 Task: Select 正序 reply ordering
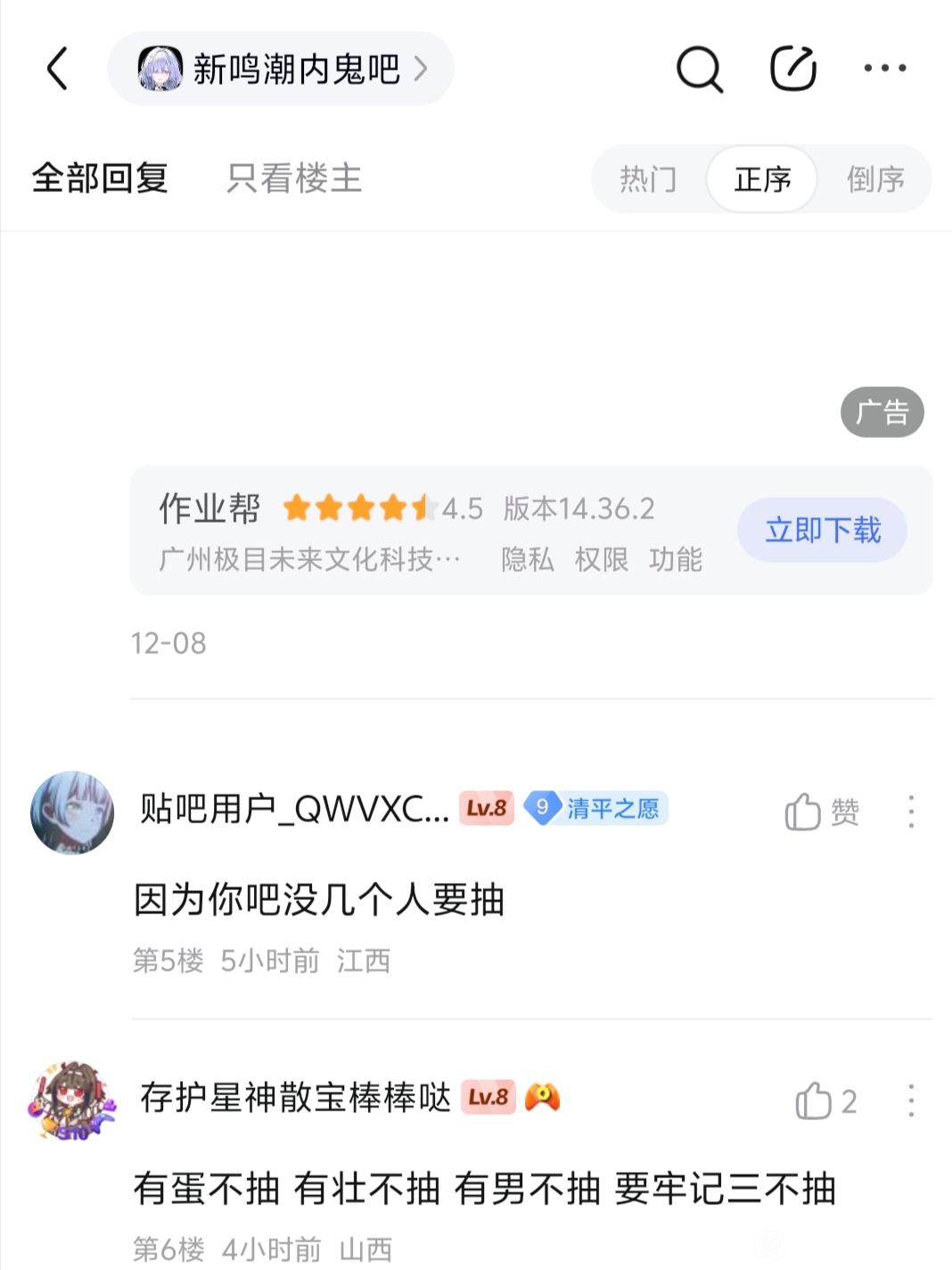762,179
